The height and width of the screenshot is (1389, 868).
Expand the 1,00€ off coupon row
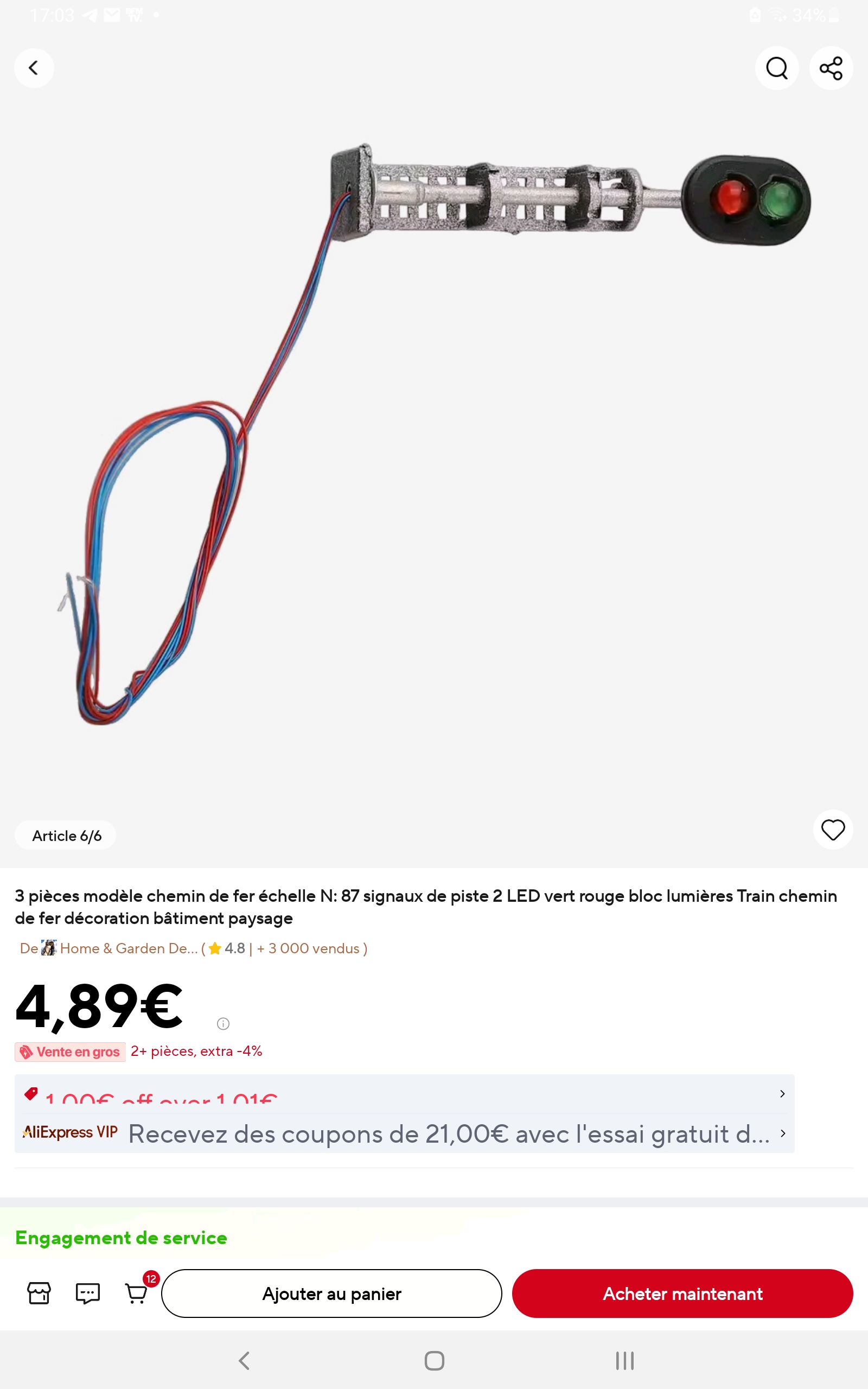[x=405, y=1094]
